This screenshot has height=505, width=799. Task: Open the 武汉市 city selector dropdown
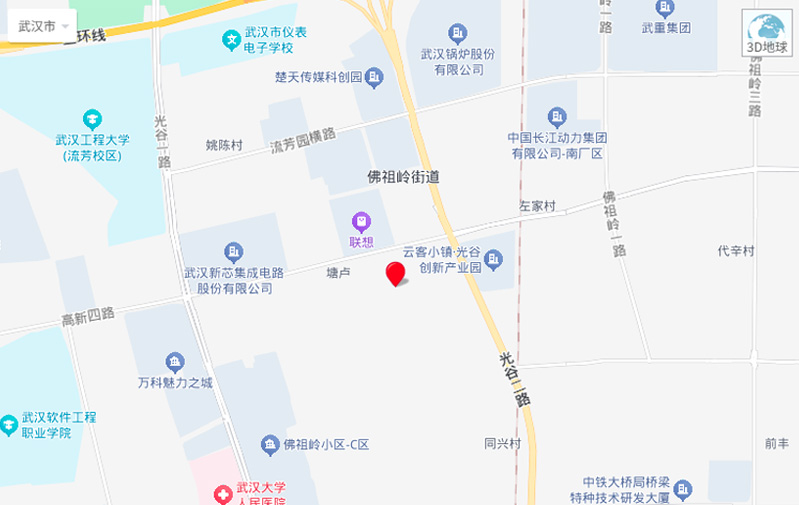pos(43,26)
